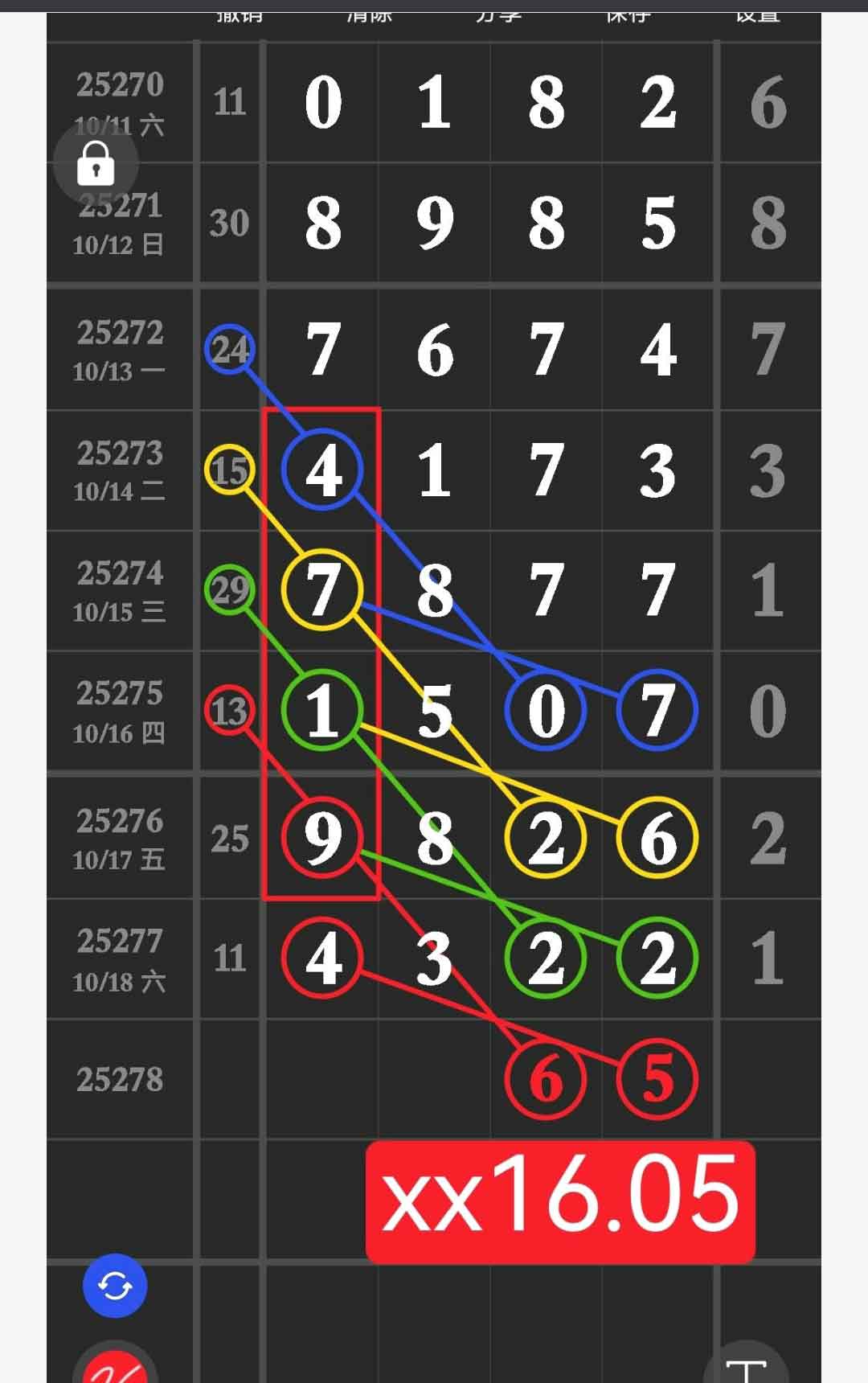
Task: Tap the blue refresh button
Action: (x=115, y=1286)
